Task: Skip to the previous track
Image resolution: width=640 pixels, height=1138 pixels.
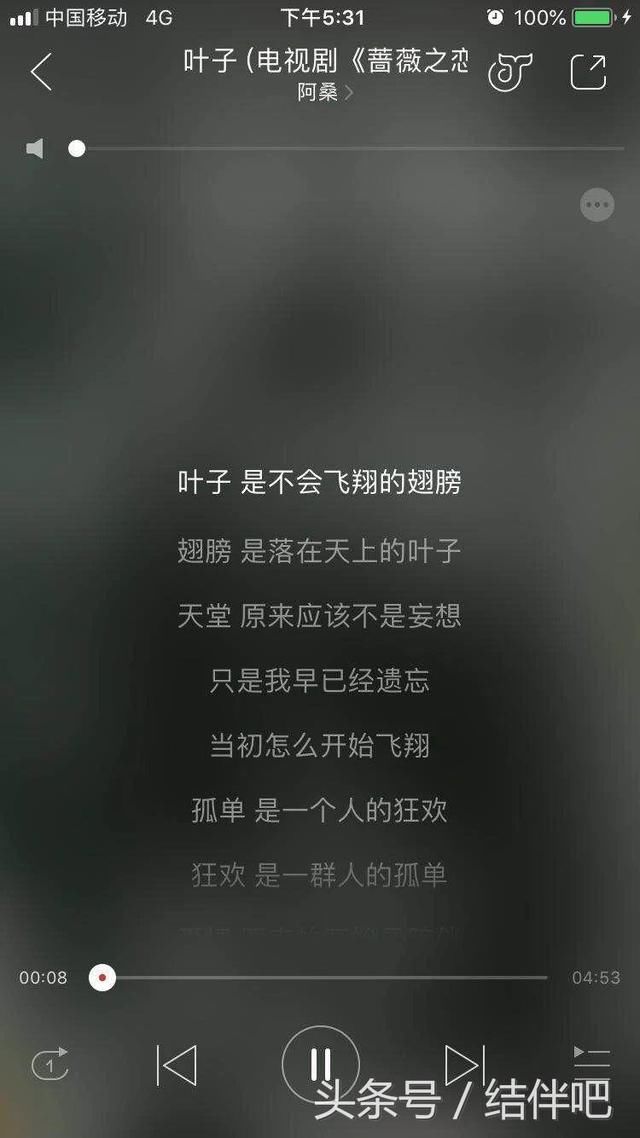Action: 177,1065
